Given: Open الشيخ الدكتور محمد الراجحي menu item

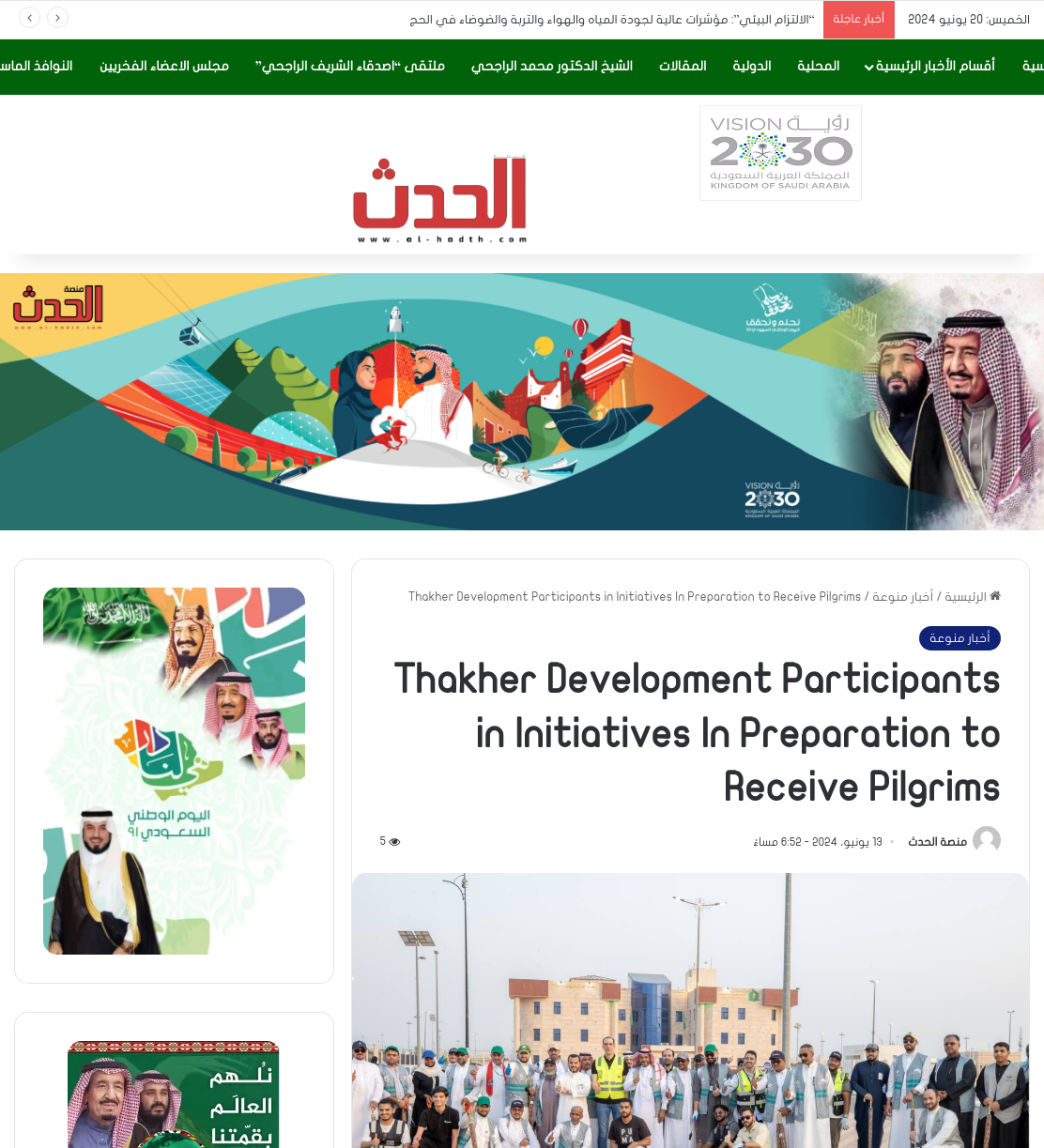Looking at the screenshot, I should (552, 66).
